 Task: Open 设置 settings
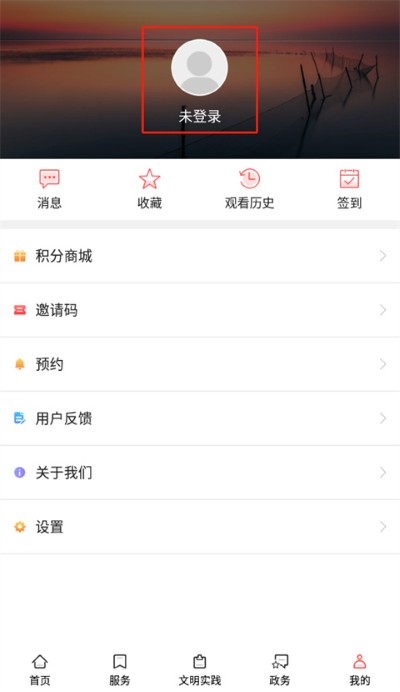[200, 527]
